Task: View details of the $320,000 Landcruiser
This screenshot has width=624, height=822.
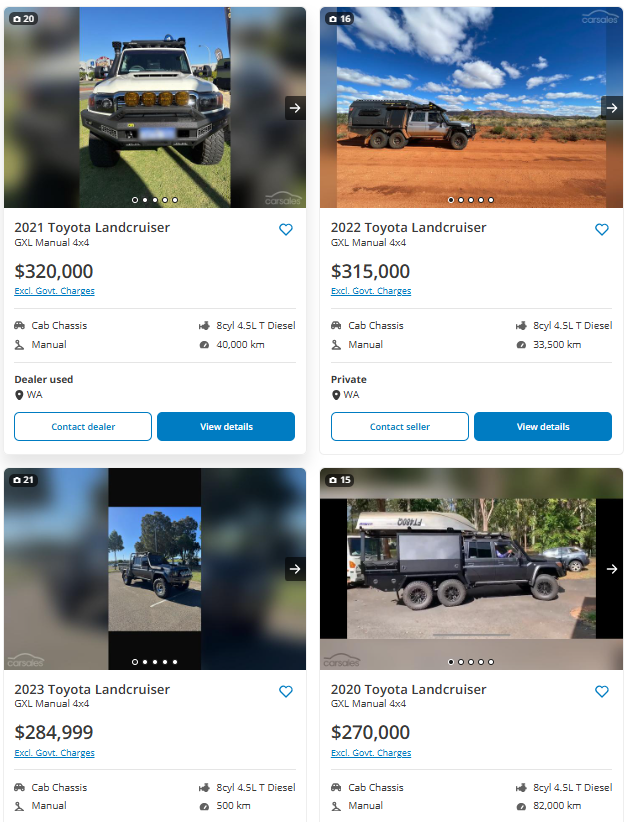Action: tap(226, 427)
